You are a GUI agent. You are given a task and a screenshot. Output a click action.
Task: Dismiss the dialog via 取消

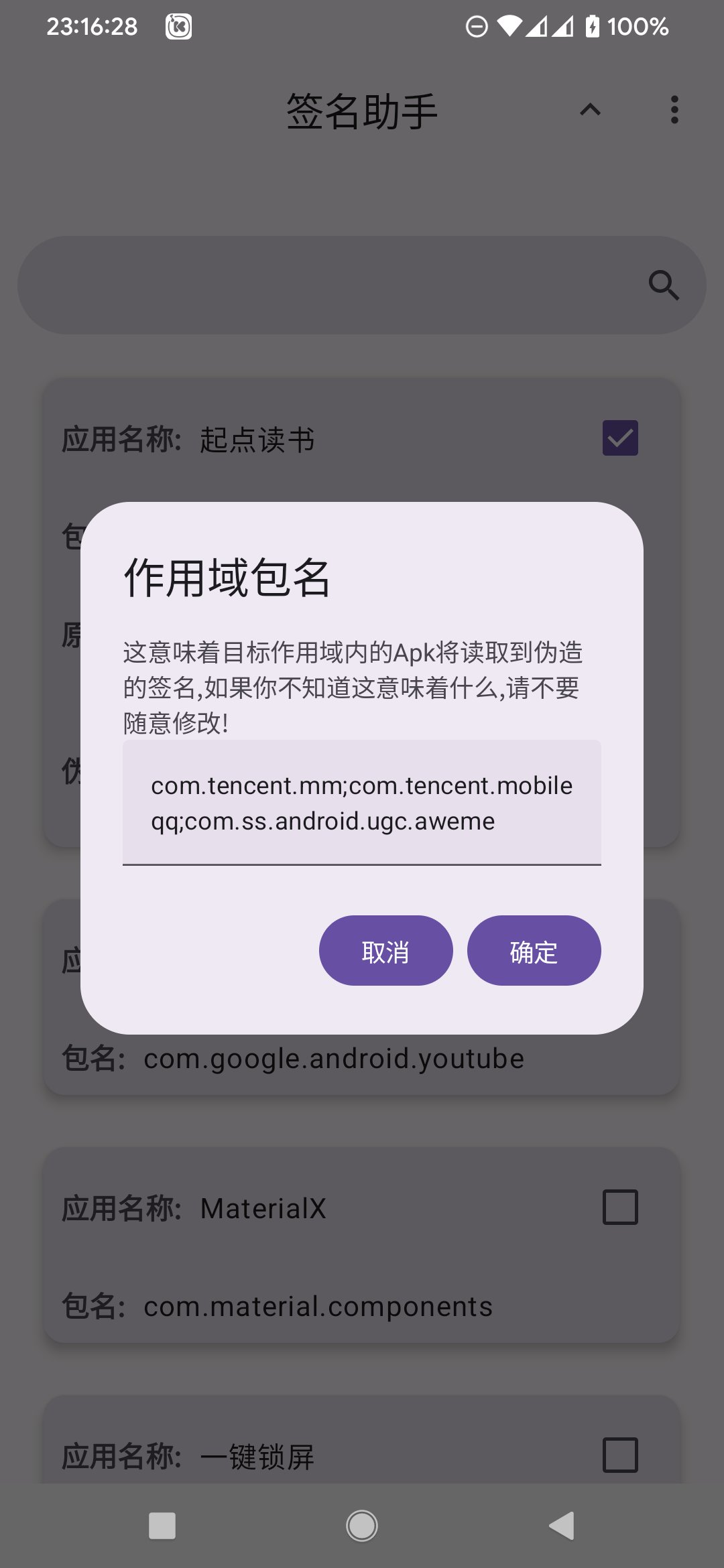[x=386, y=950]
